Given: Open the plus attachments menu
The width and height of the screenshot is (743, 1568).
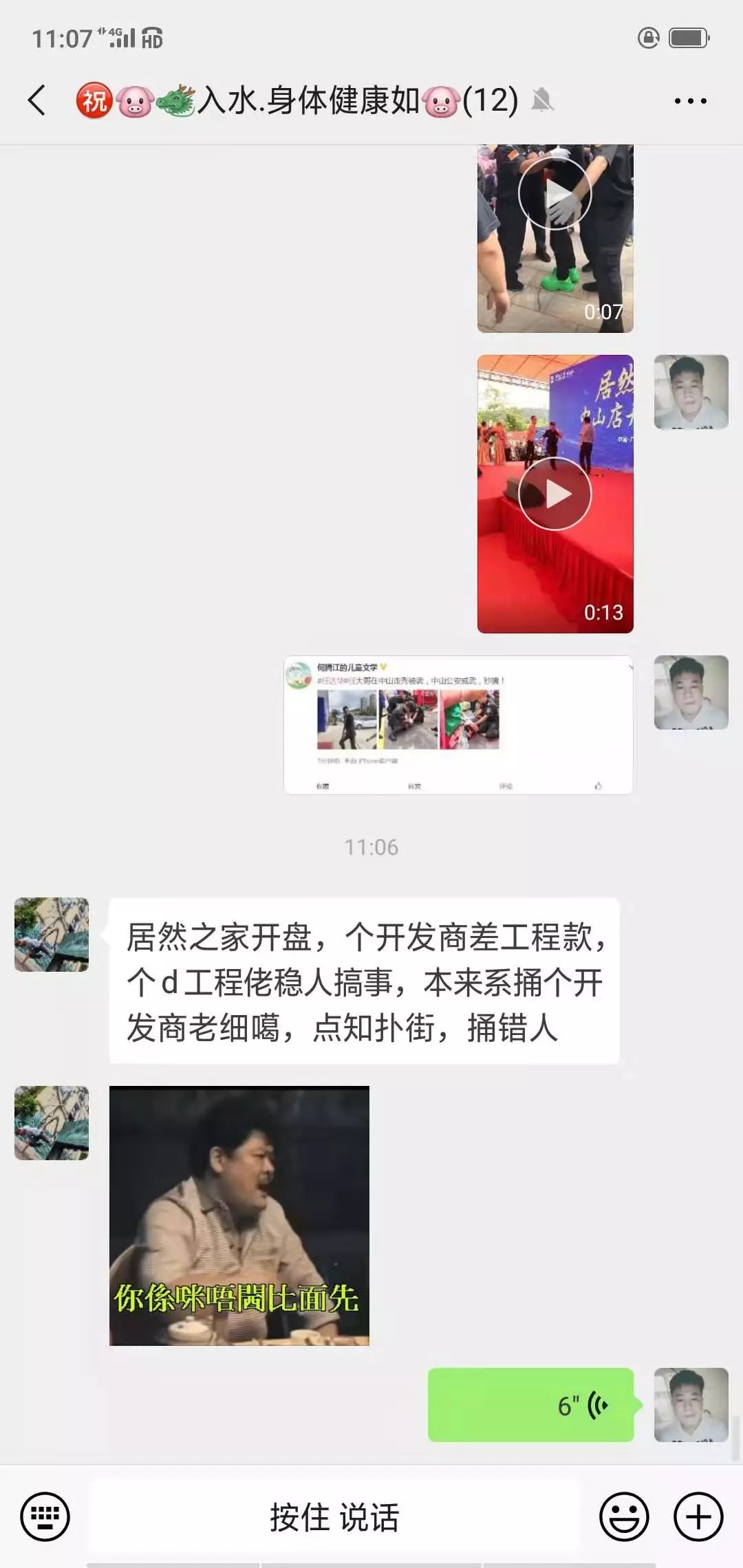Looking at the screenshot, I should tap(698, 1516).
